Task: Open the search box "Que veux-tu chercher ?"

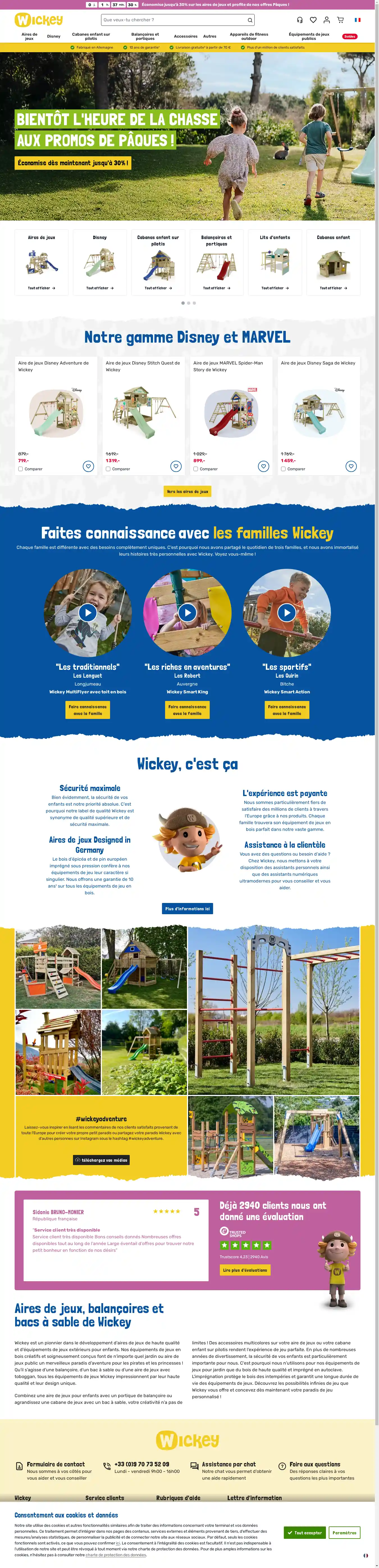Action: [x=174, y=20]
